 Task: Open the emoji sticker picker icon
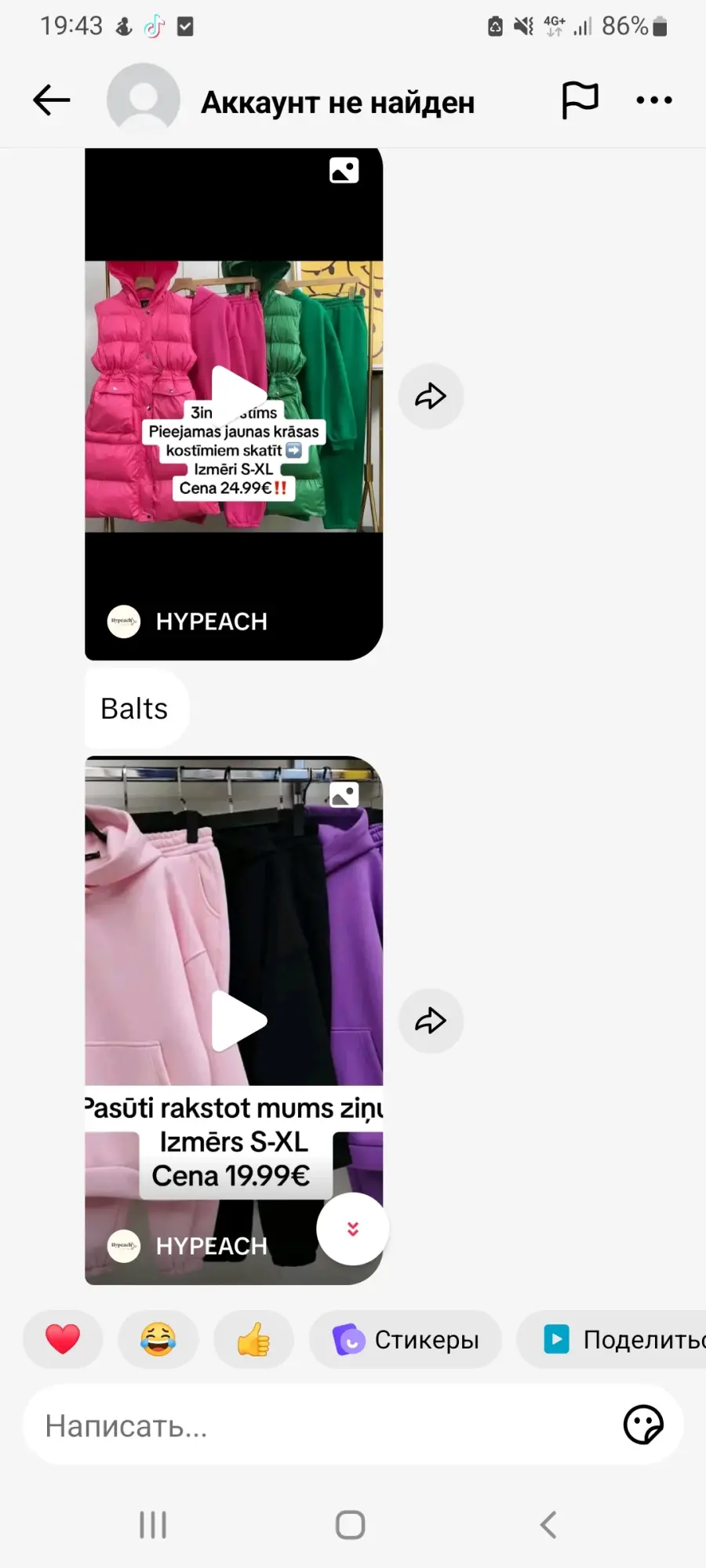(x=643, y=1425)
